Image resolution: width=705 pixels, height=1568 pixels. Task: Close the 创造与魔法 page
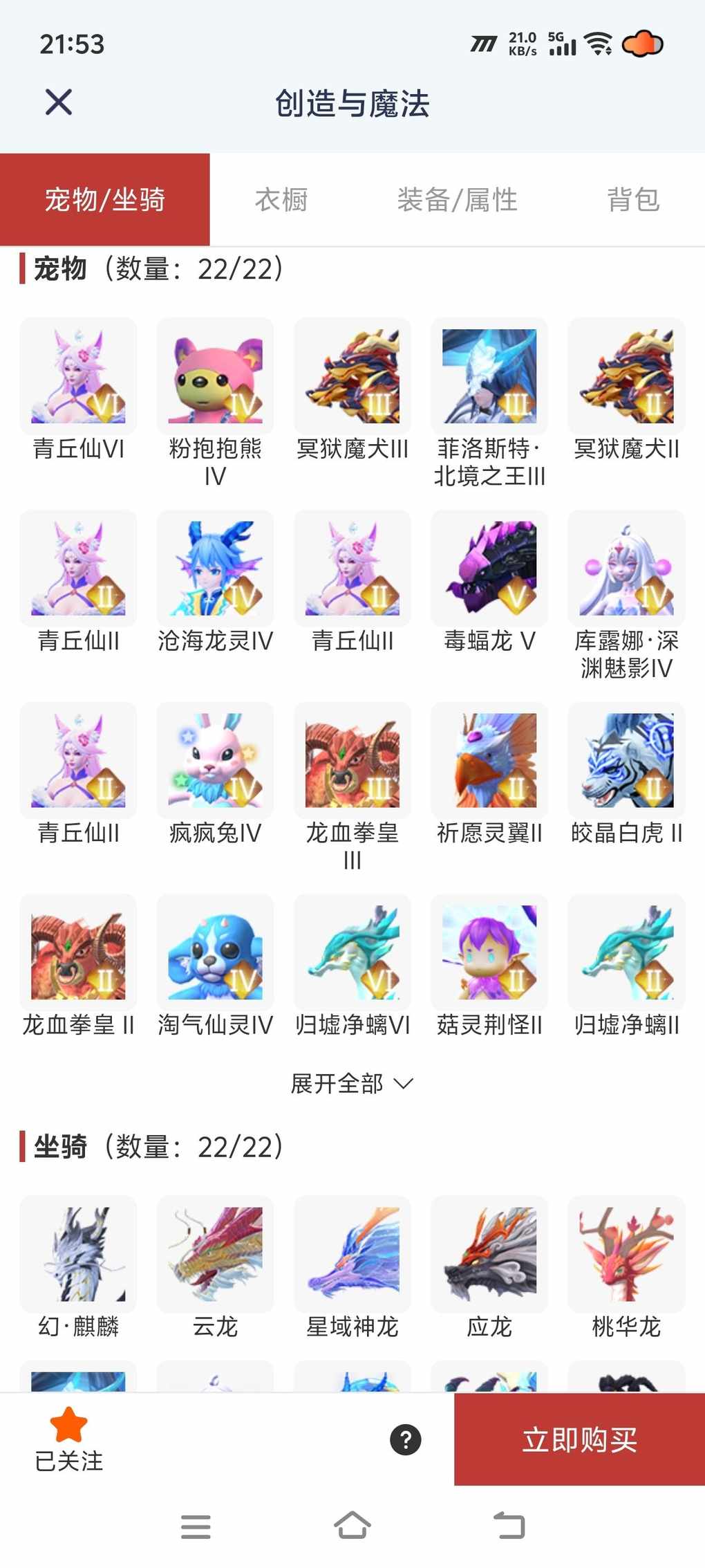point(59,102)
